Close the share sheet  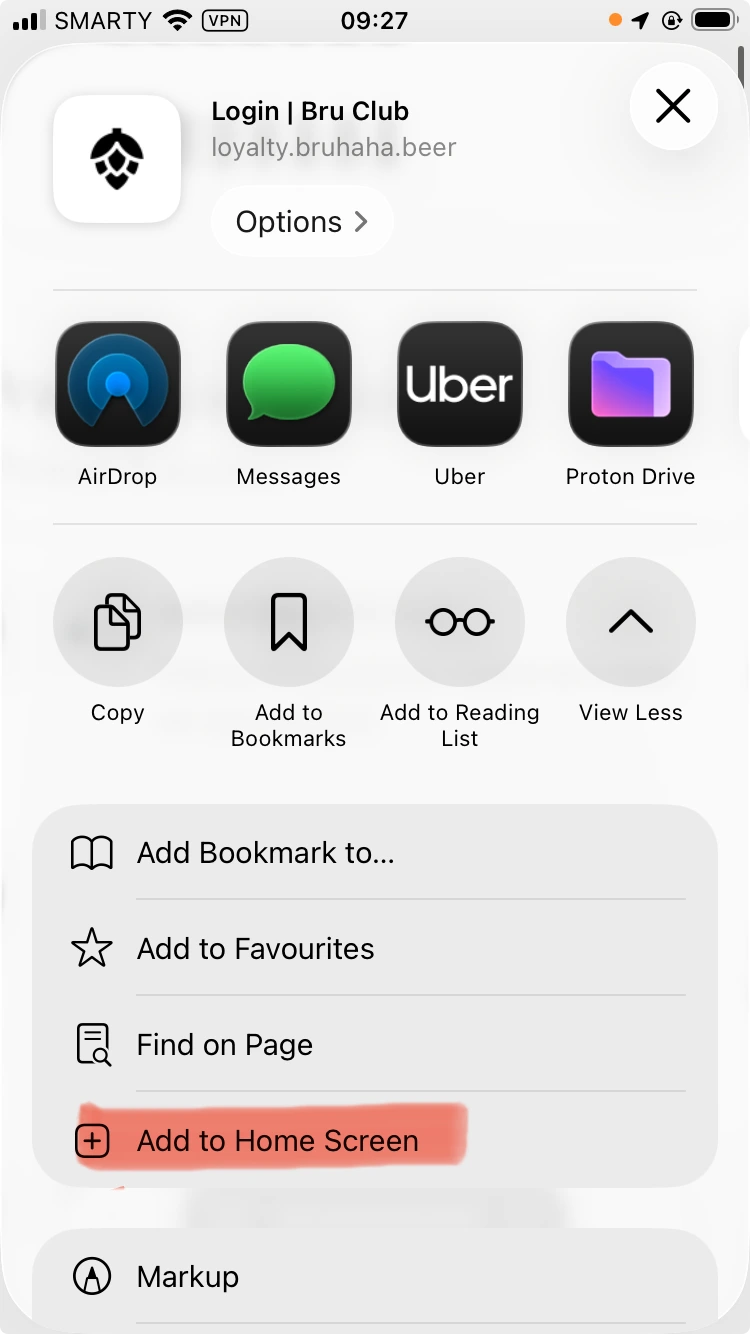pos(673,106)
